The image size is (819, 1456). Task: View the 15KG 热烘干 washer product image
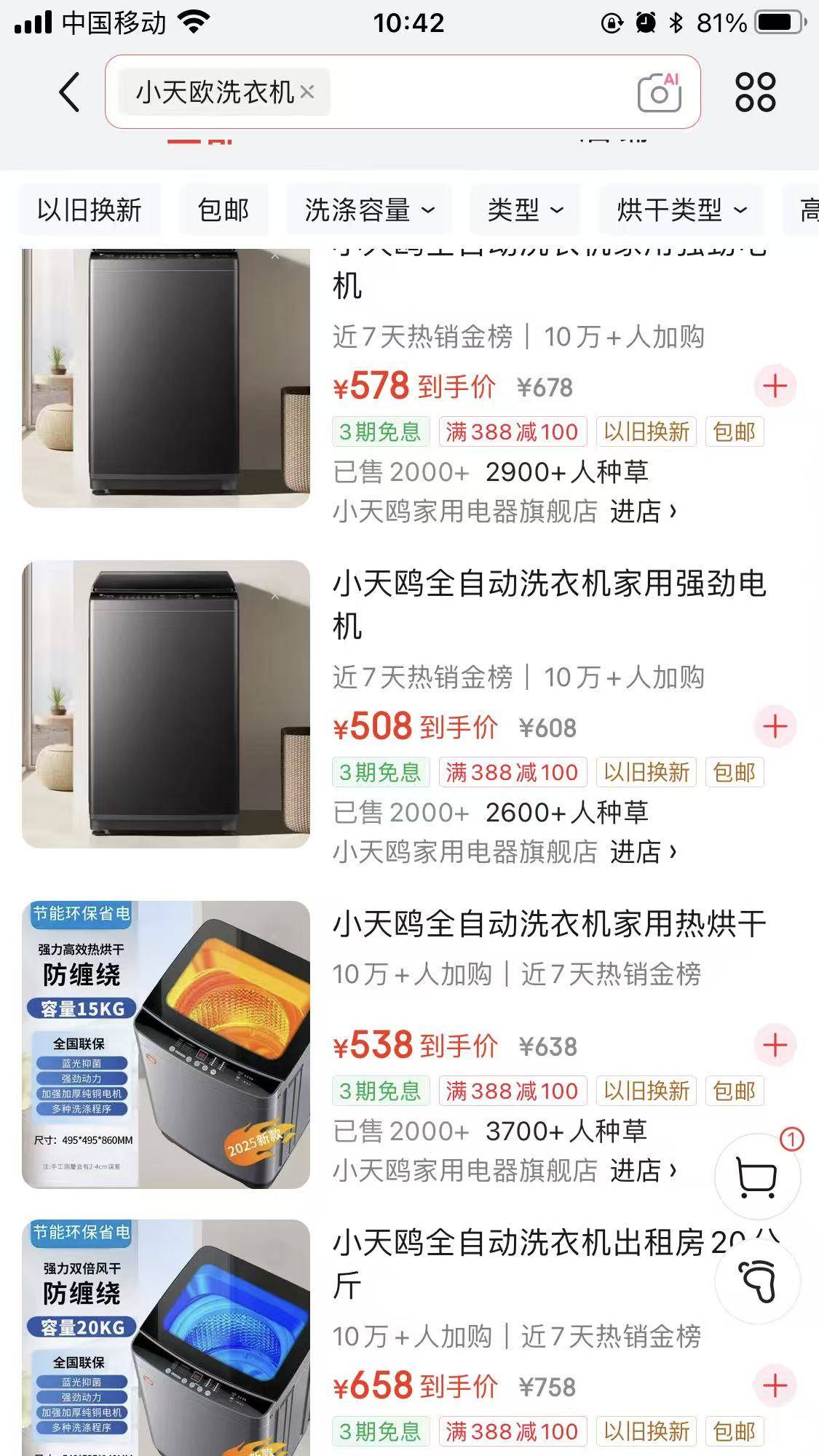(166, 1044)
